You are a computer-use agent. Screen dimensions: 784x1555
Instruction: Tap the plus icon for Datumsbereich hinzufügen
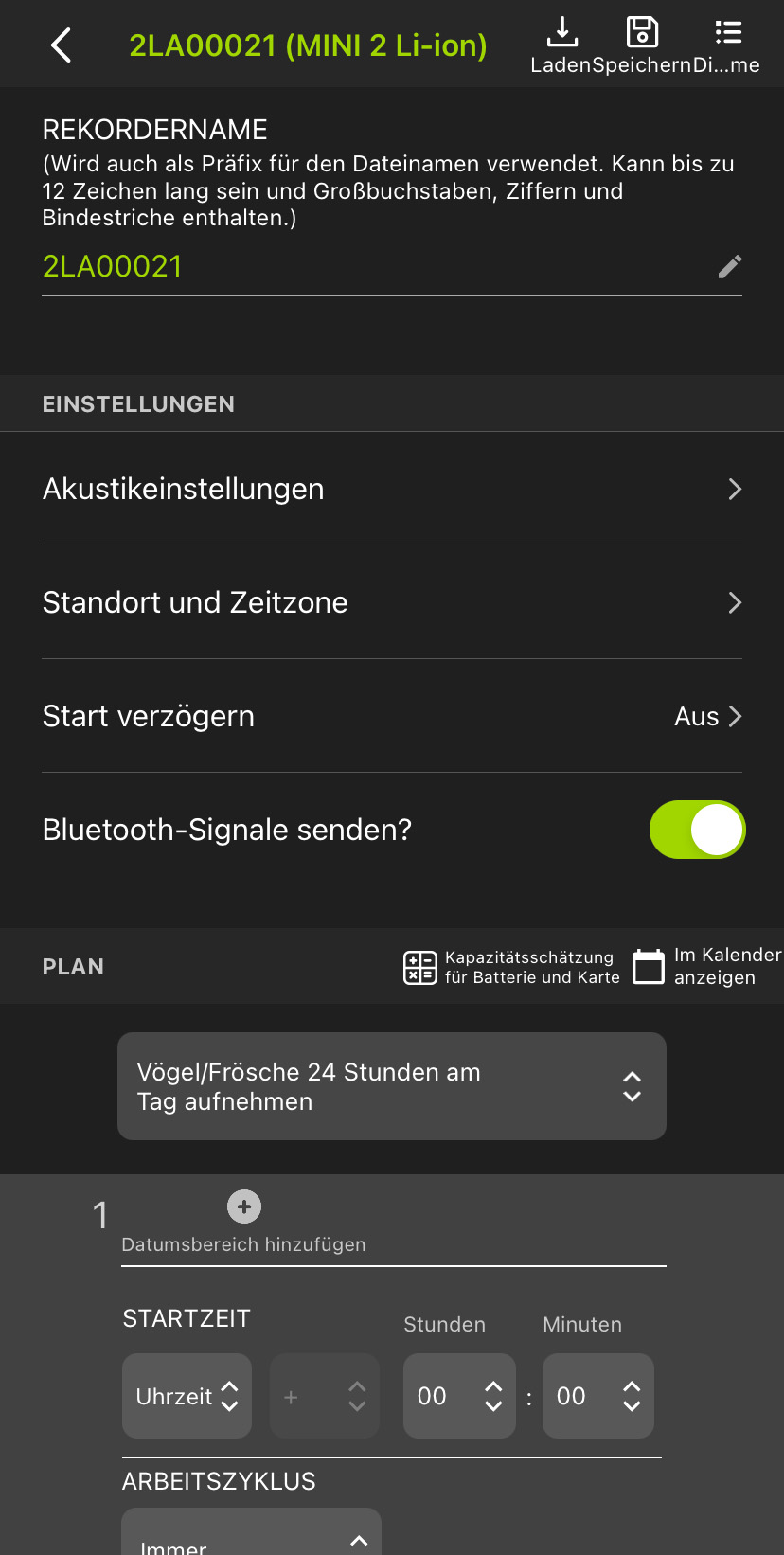[x=243, y=1206]
